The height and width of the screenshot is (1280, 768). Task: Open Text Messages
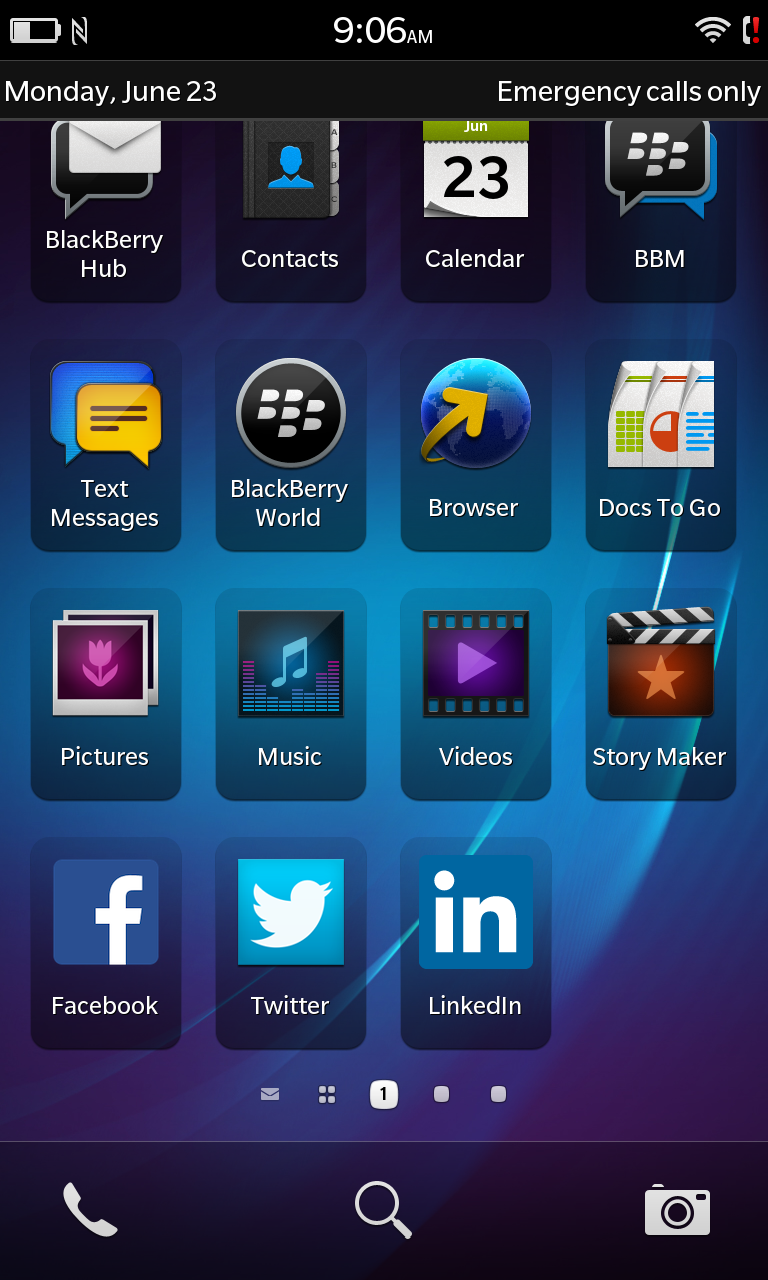[106, 445]
